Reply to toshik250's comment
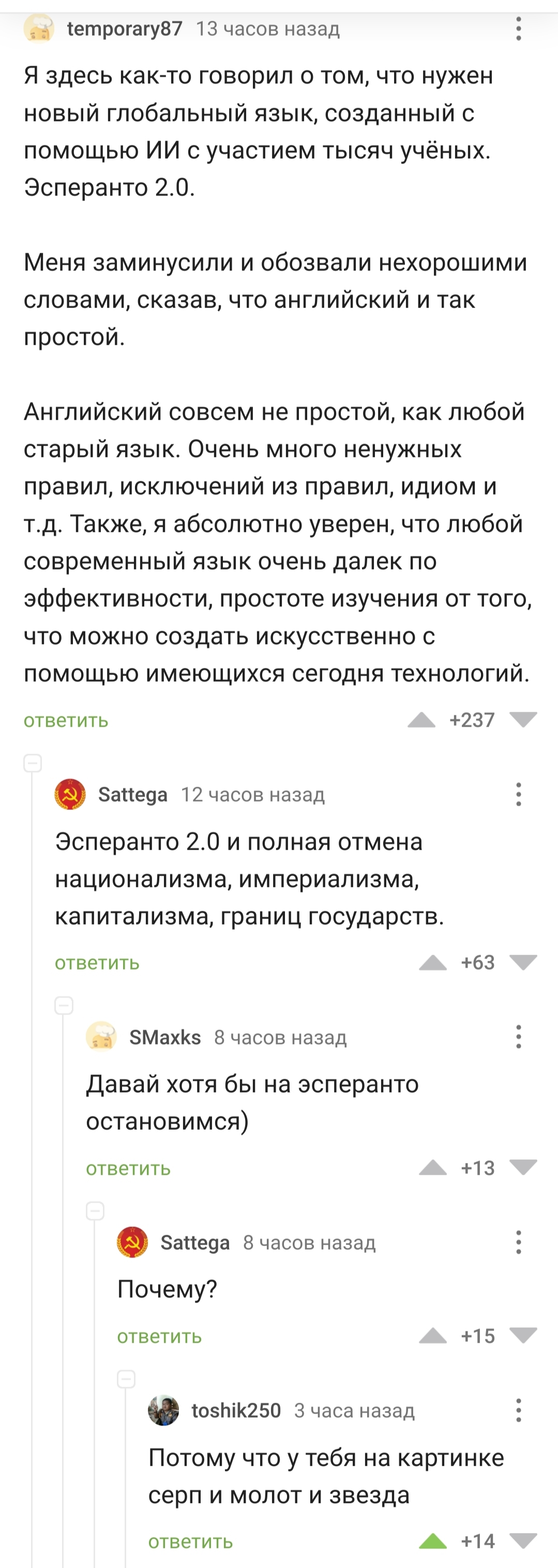 coord(190,1542)
